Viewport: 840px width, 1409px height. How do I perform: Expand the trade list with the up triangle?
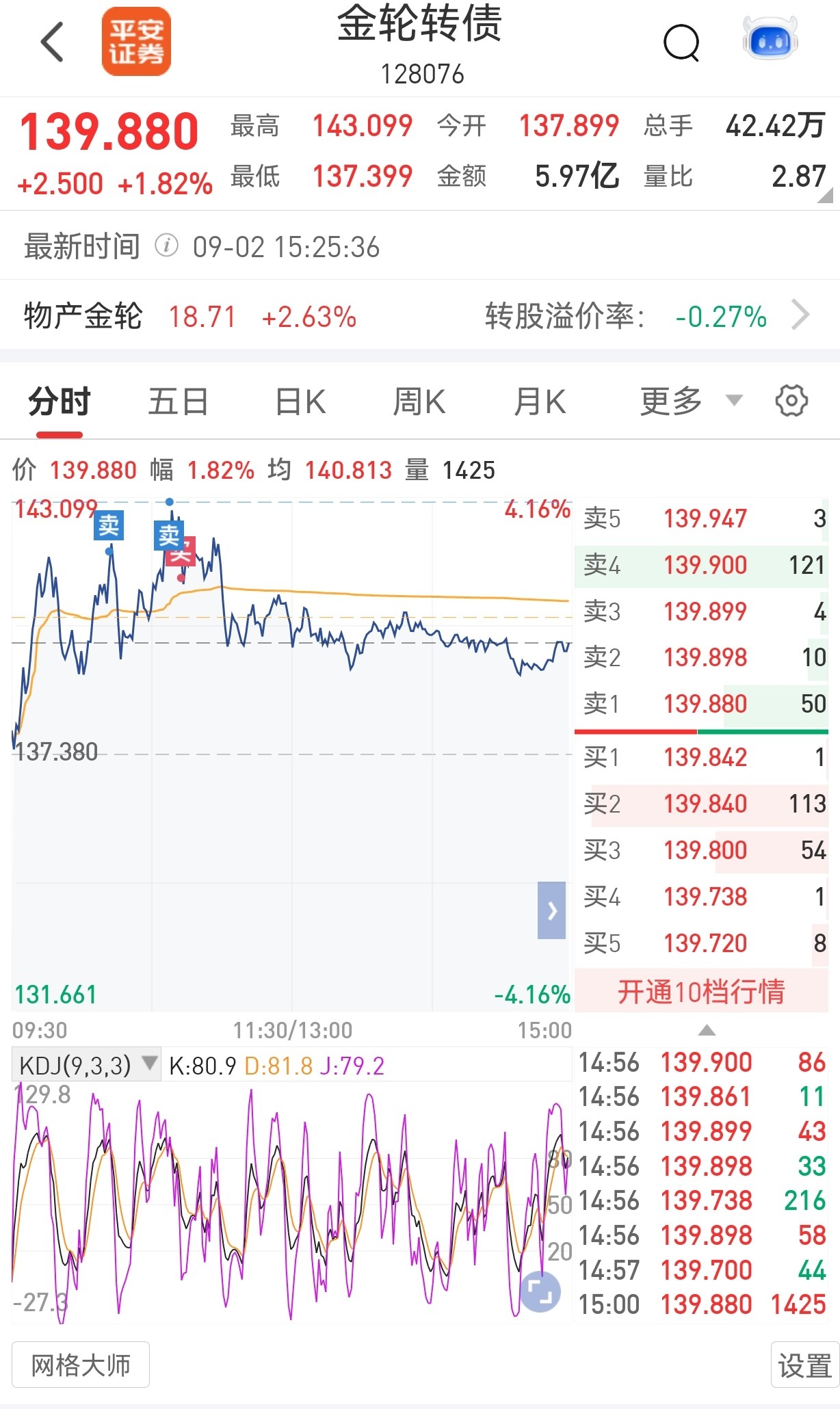[707, 1030]
